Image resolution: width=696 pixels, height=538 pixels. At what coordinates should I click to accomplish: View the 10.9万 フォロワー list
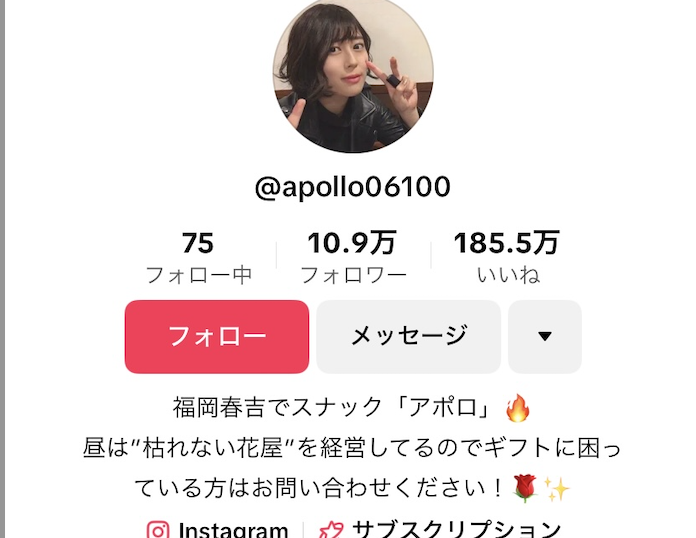pyautogui.click(x=352, y=257)
